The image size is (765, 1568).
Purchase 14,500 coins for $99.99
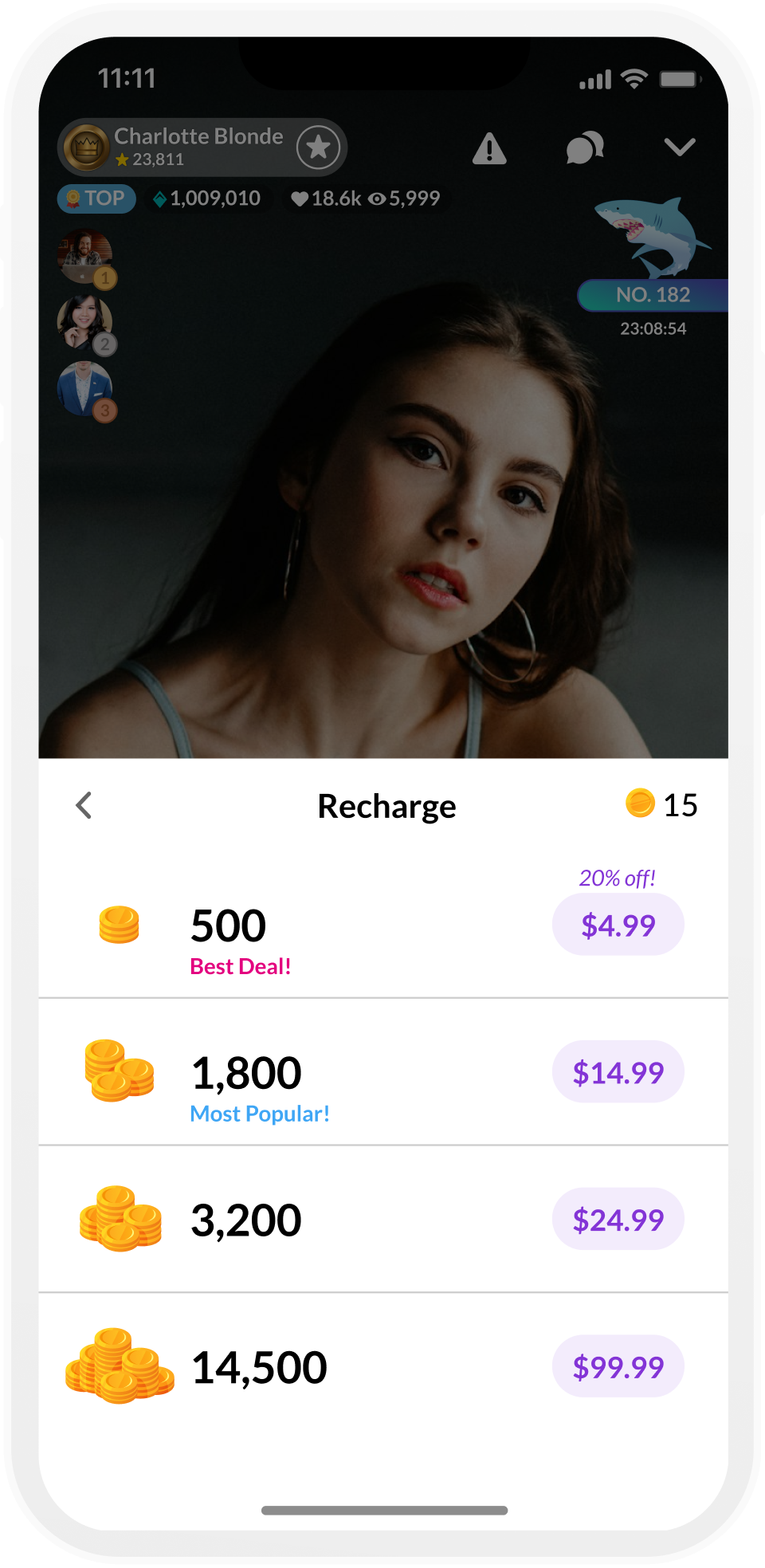(618, 1366)
